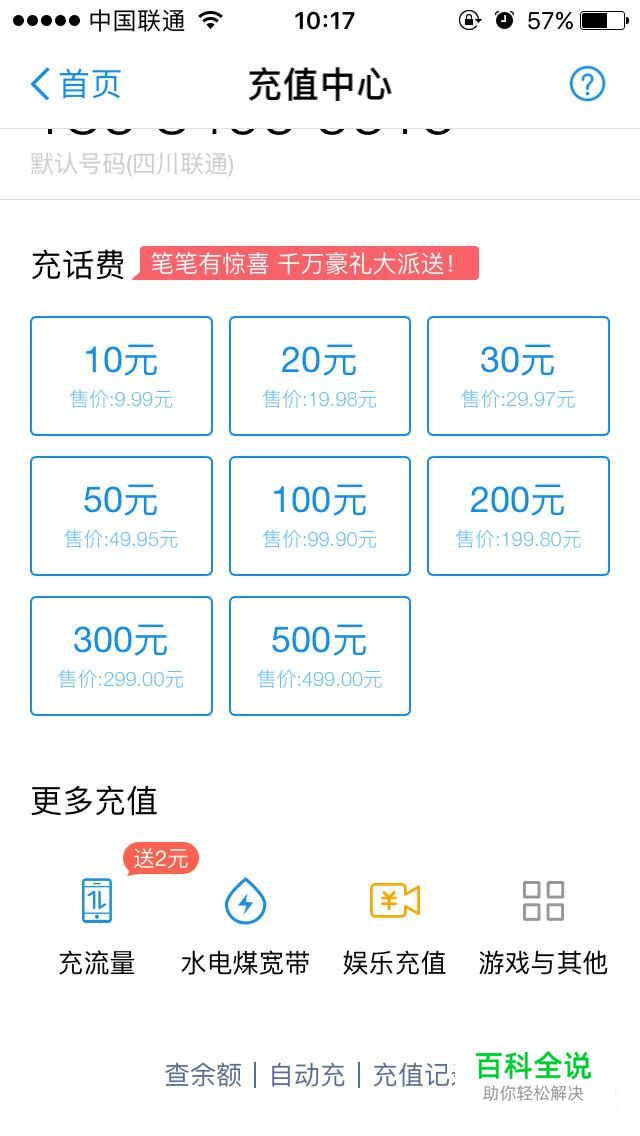Go back to 首页
This screenshot has height=1136, width=640.
point(75,85)
